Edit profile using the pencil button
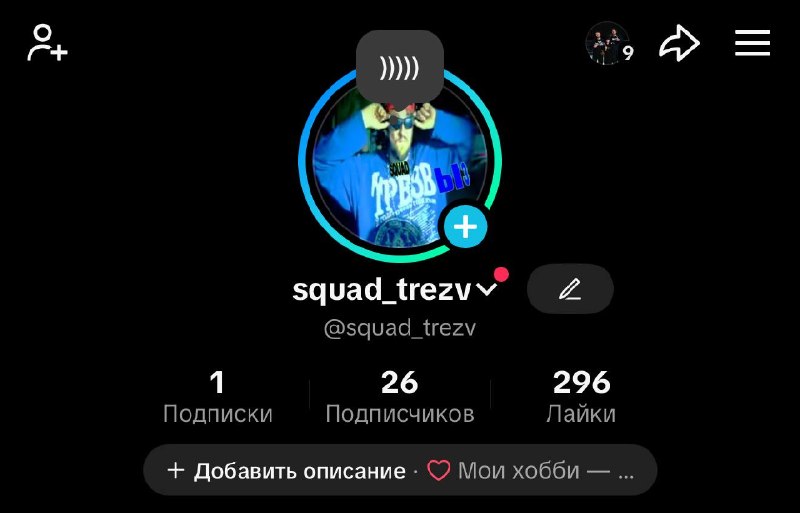800x513 pixels. coord(570,289)
